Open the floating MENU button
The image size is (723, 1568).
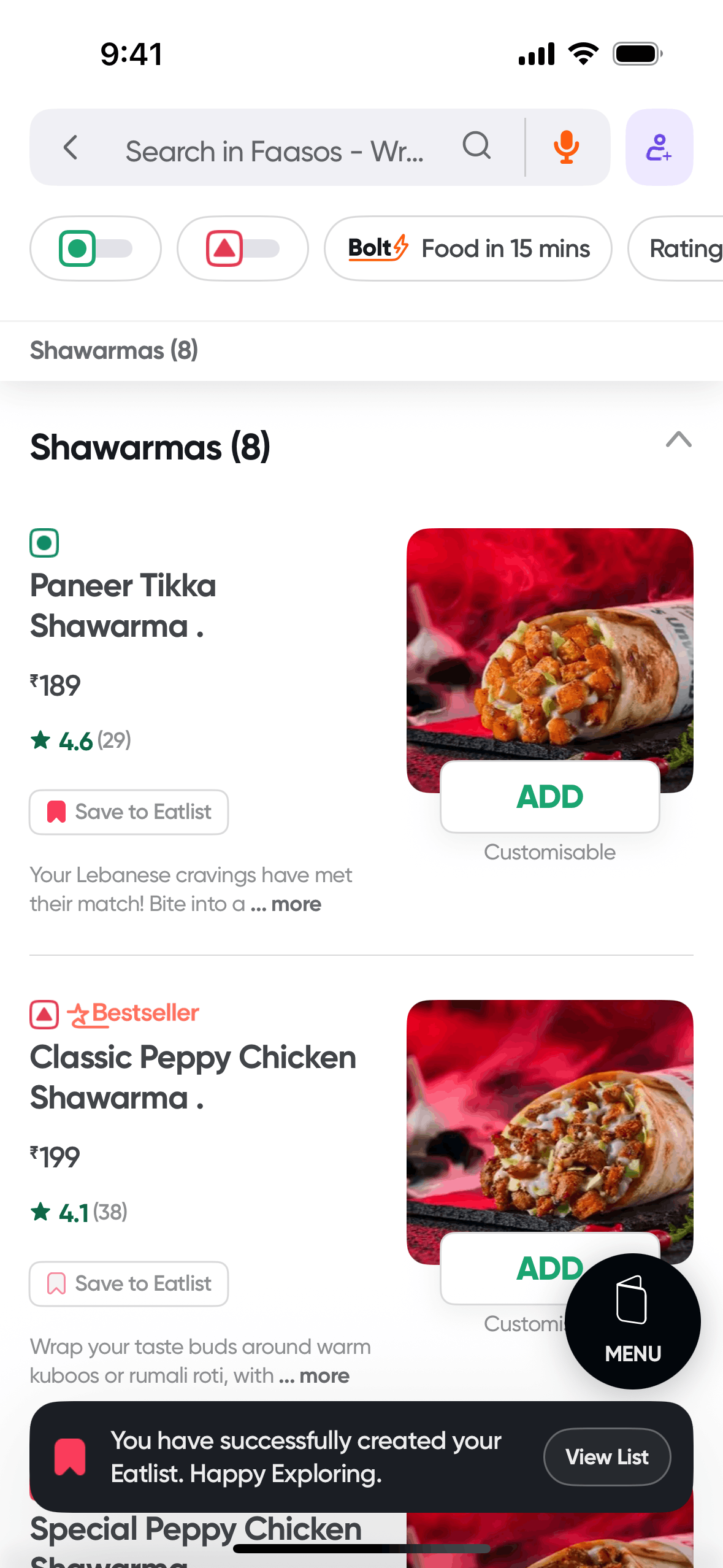(632, 1321)
